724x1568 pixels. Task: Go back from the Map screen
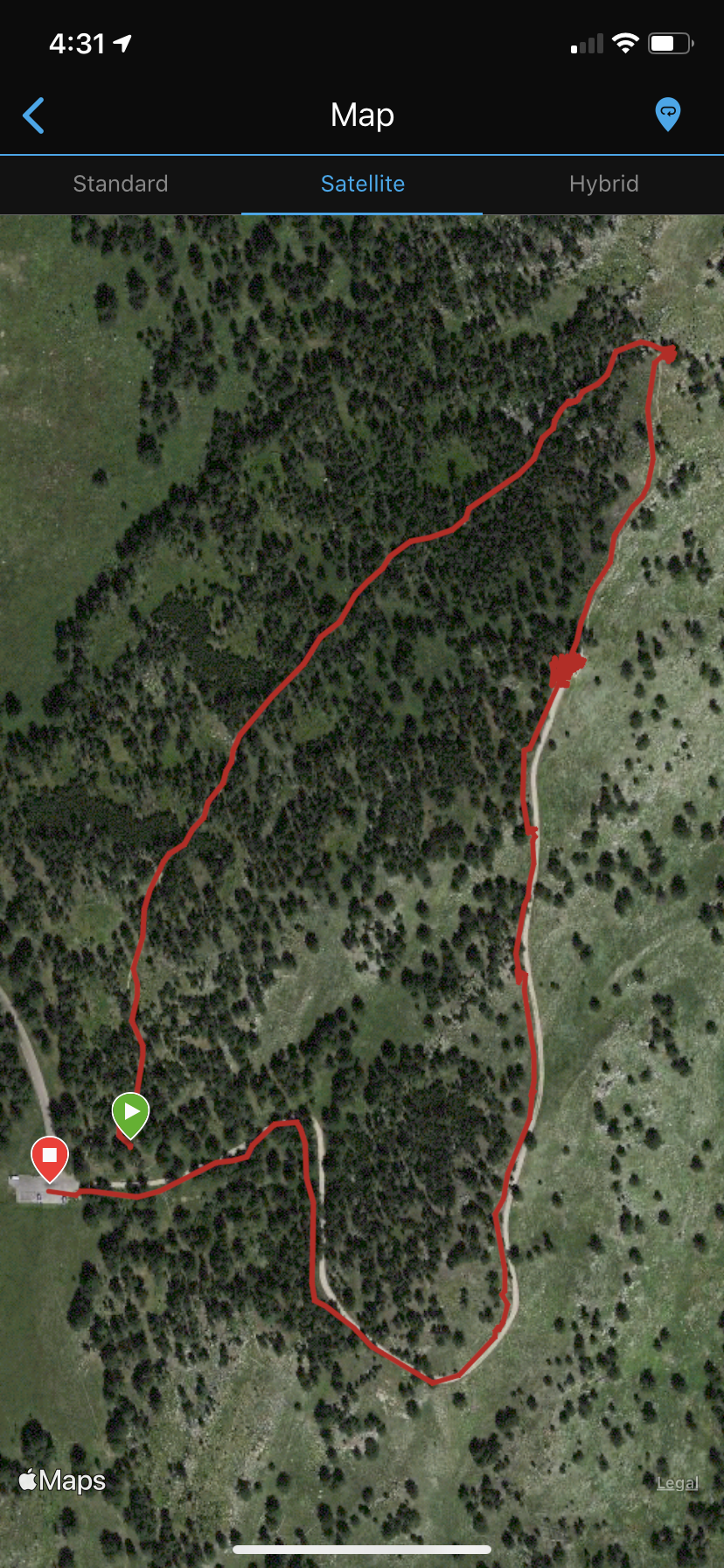(x=34, y=115)
